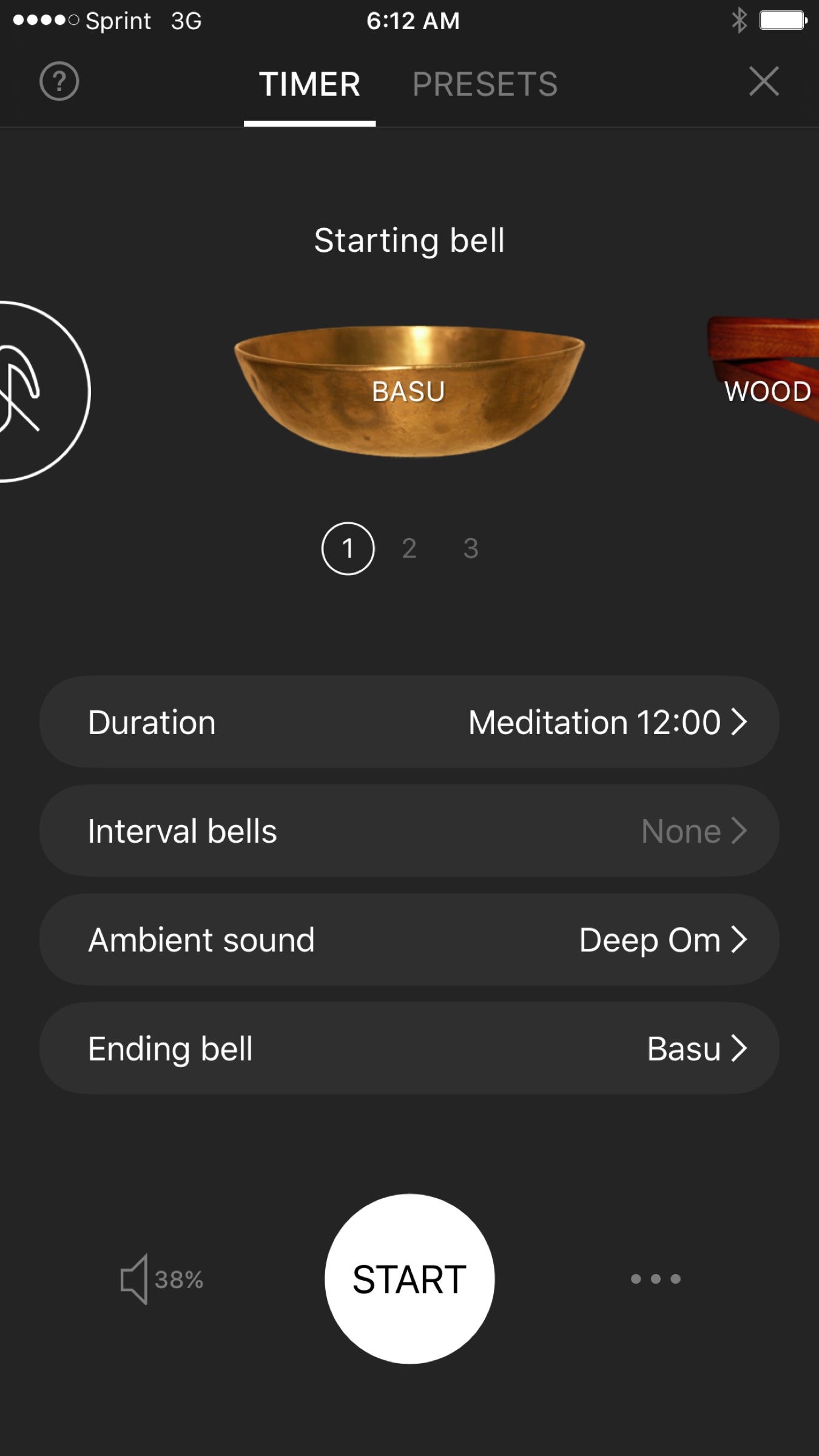
Task: Open the Interval bells setting
Action: click(x=409, y=831)
